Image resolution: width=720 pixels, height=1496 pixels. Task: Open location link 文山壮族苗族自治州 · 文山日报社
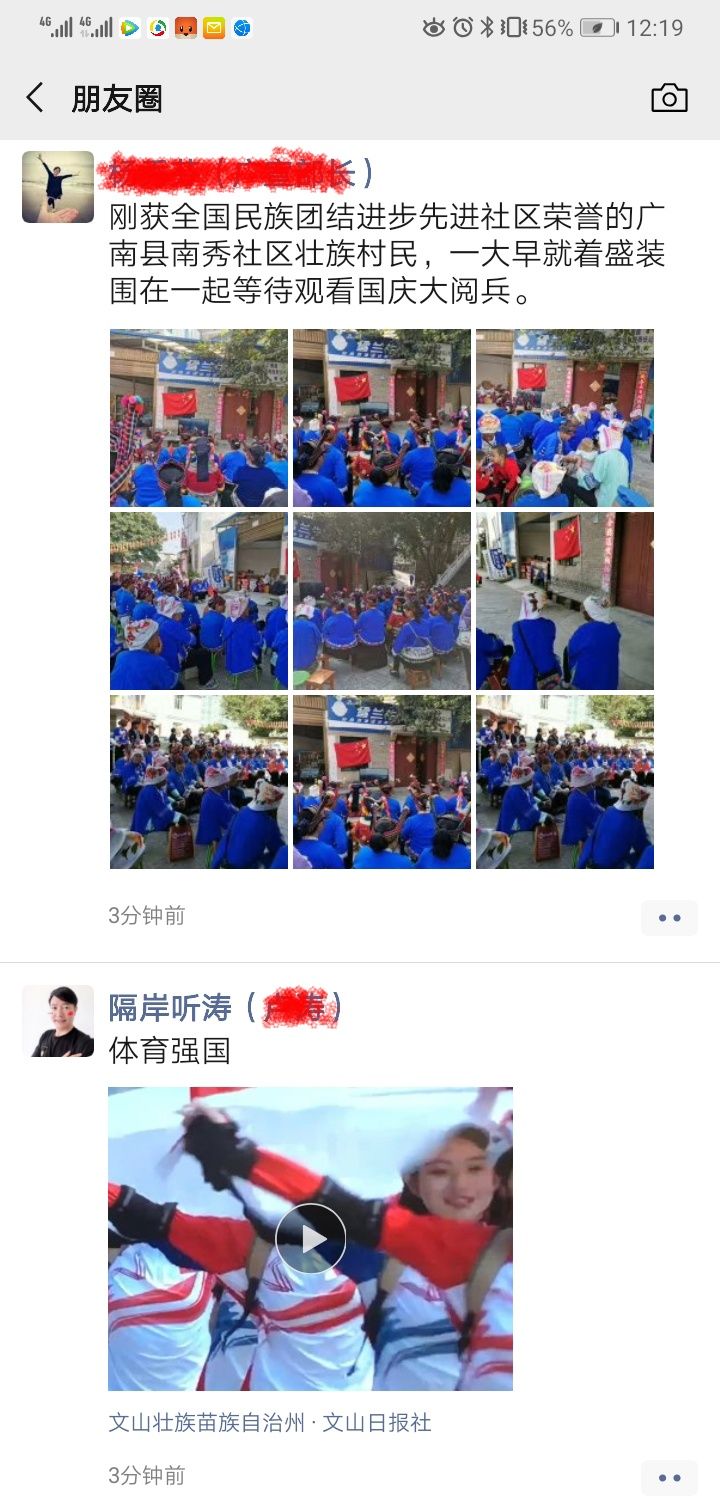pos(270,1422)
